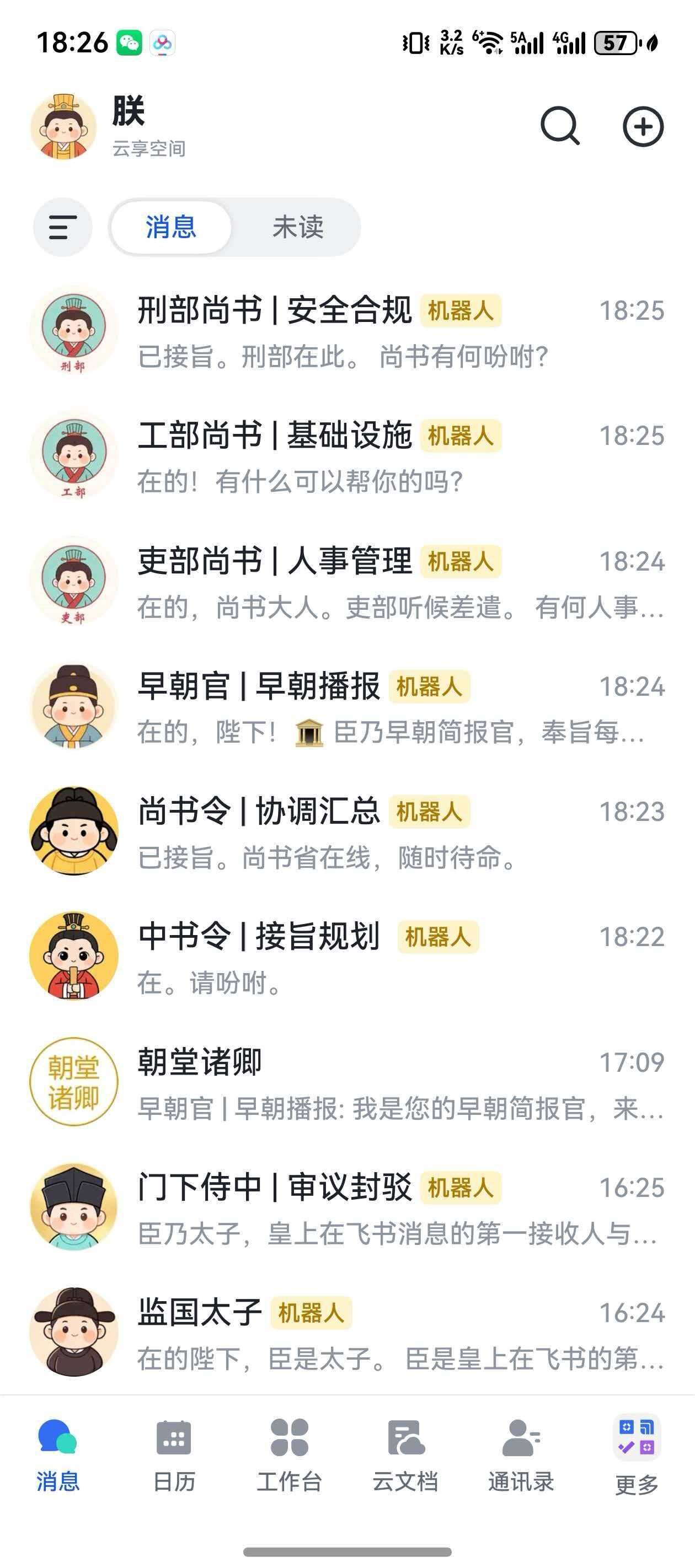This screenshot has width=695, height=1568.
Task: Tap the plus icon to create new
Action: coord(643,127)
